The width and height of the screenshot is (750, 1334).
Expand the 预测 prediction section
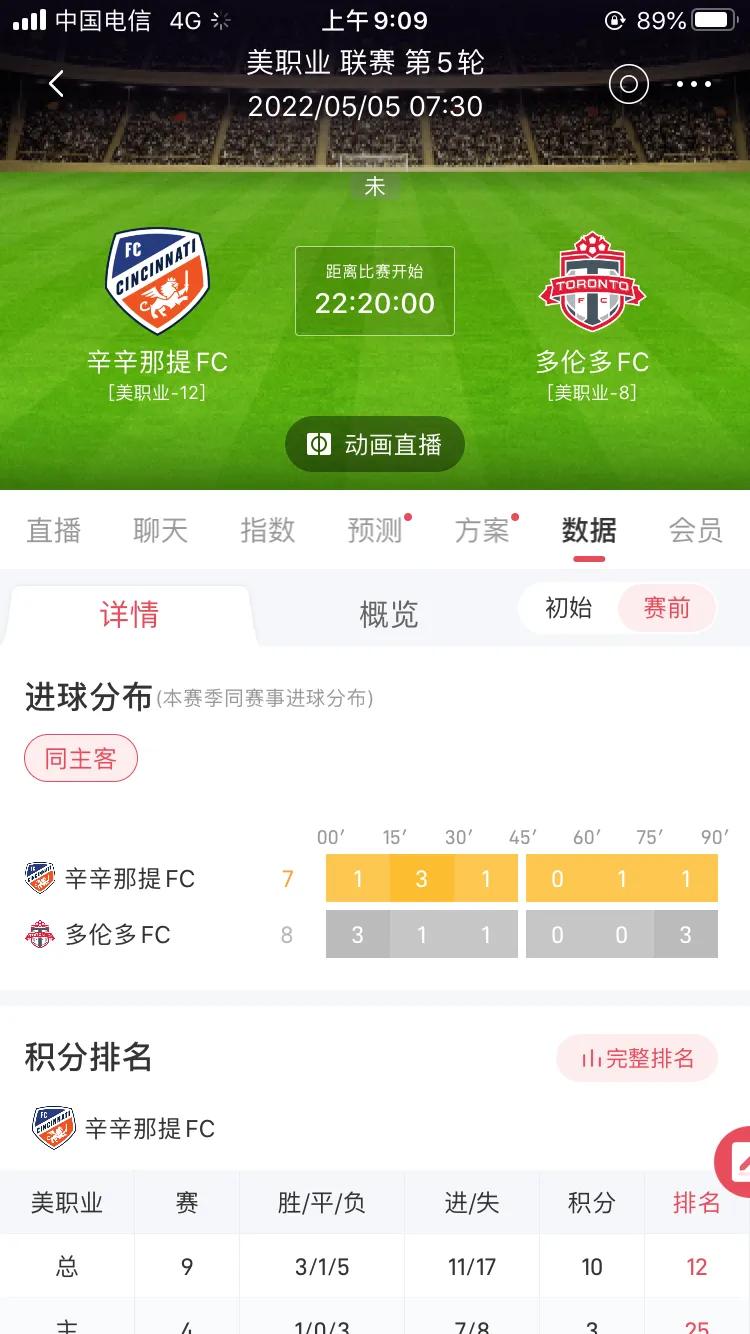[x=375, y=530]
